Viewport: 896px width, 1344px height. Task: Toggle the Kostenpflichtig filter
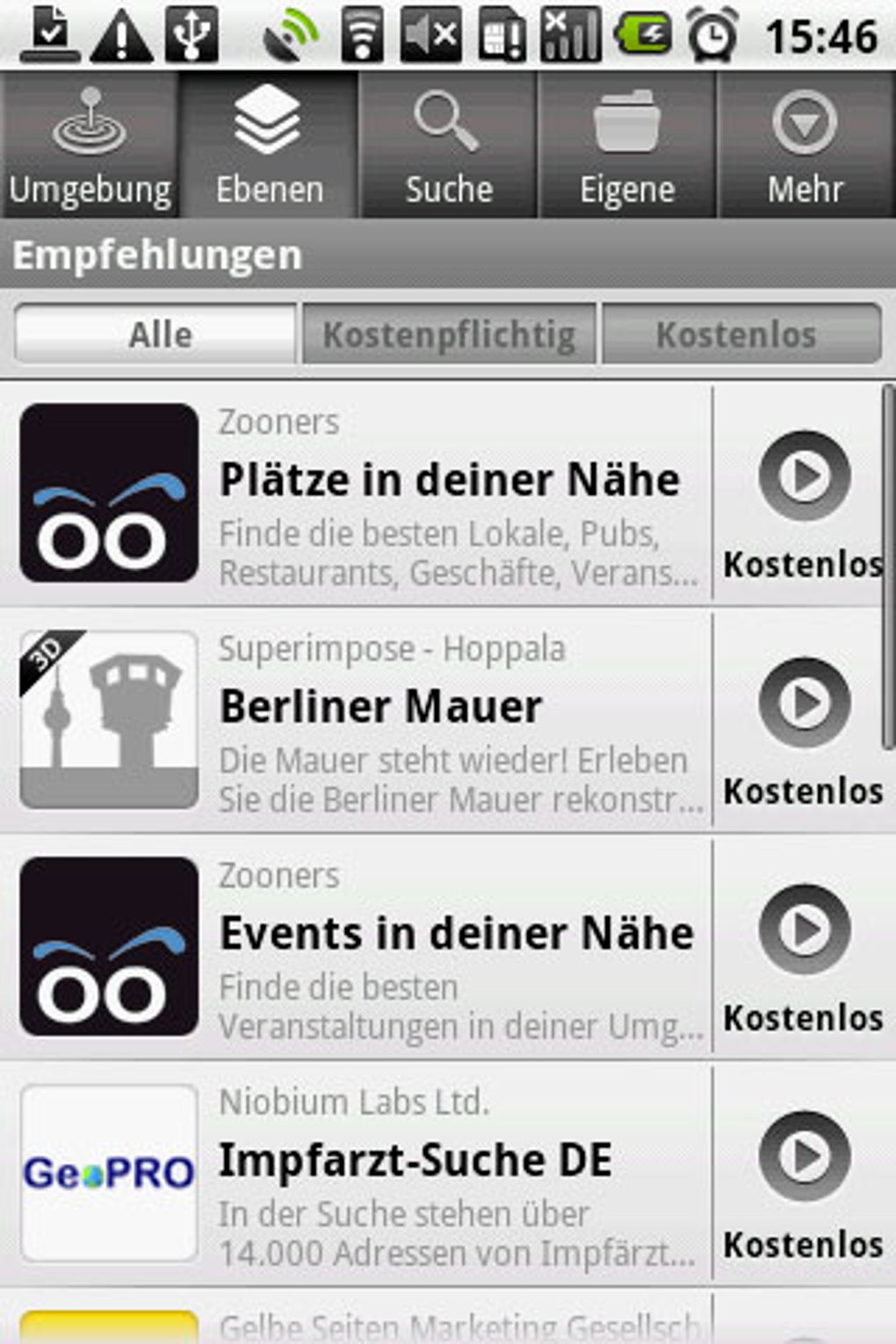pyautogui.click(x=450, y=334)
